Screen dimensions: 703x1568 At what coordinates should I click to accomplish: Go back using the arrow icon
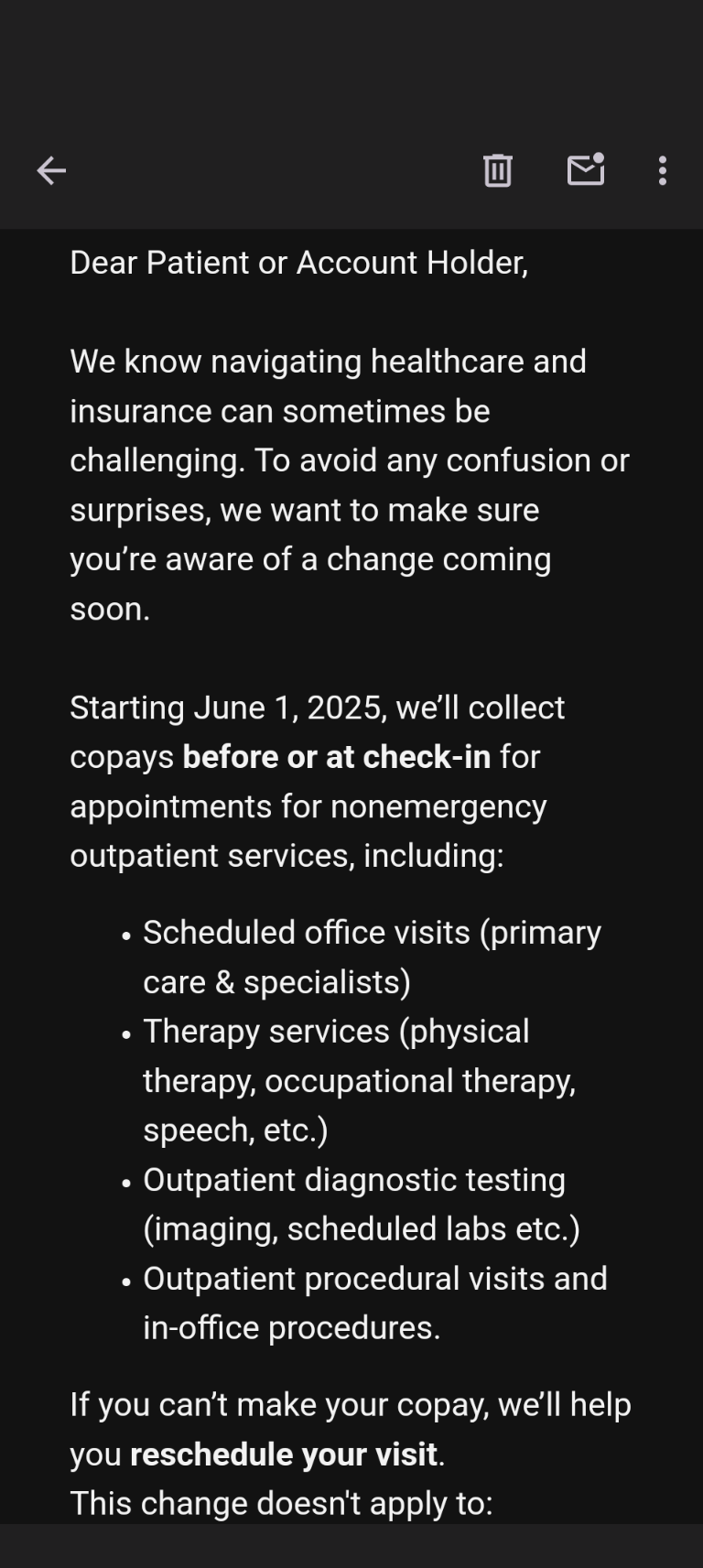tap(51, 170)
